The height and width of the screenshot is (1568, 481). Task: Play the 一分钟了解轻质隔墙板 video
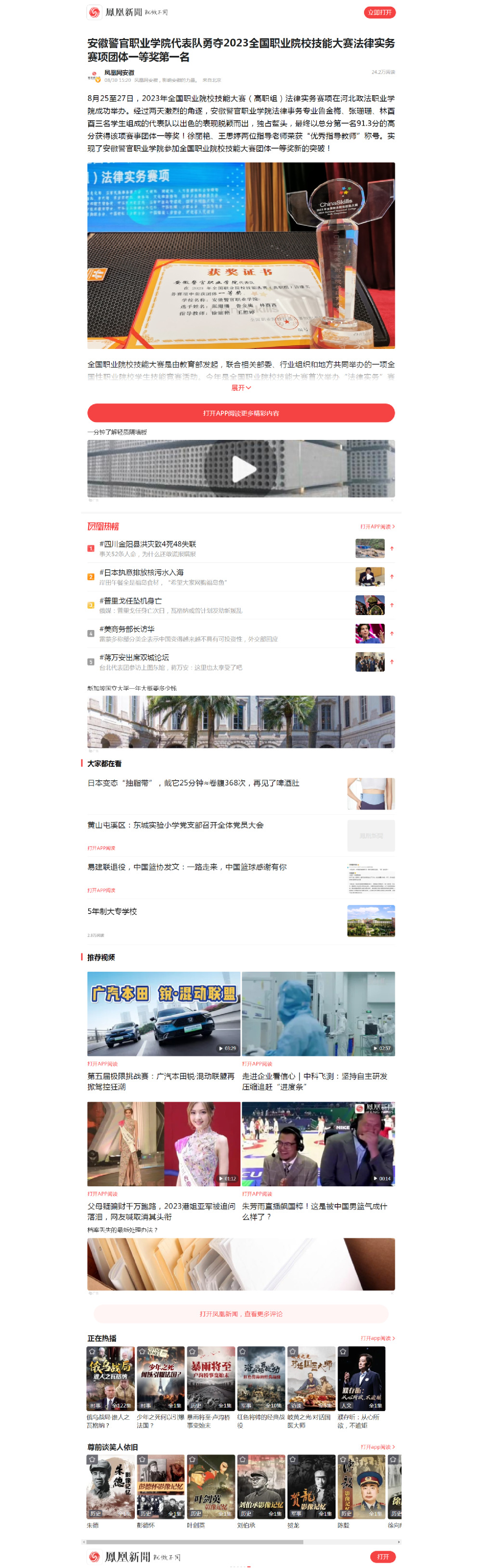coord(243,469)
